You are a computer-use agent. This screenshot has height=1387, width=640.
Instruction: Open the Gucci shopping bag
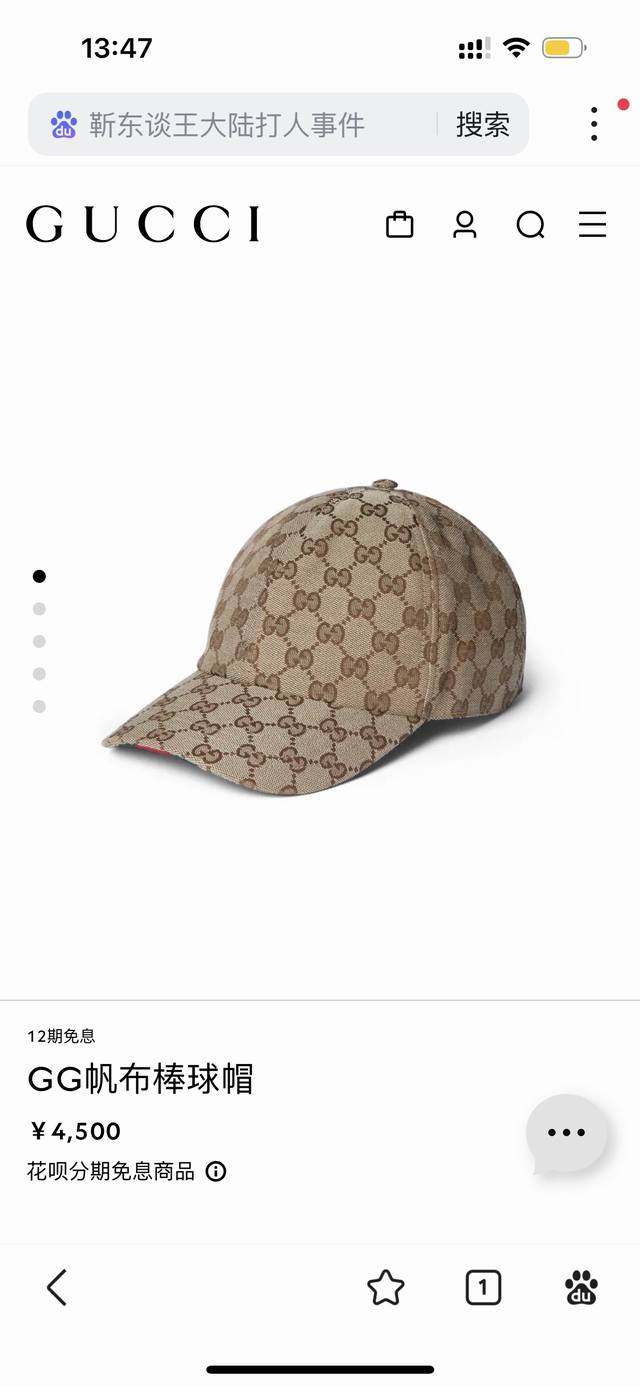[x=399, y=225]
